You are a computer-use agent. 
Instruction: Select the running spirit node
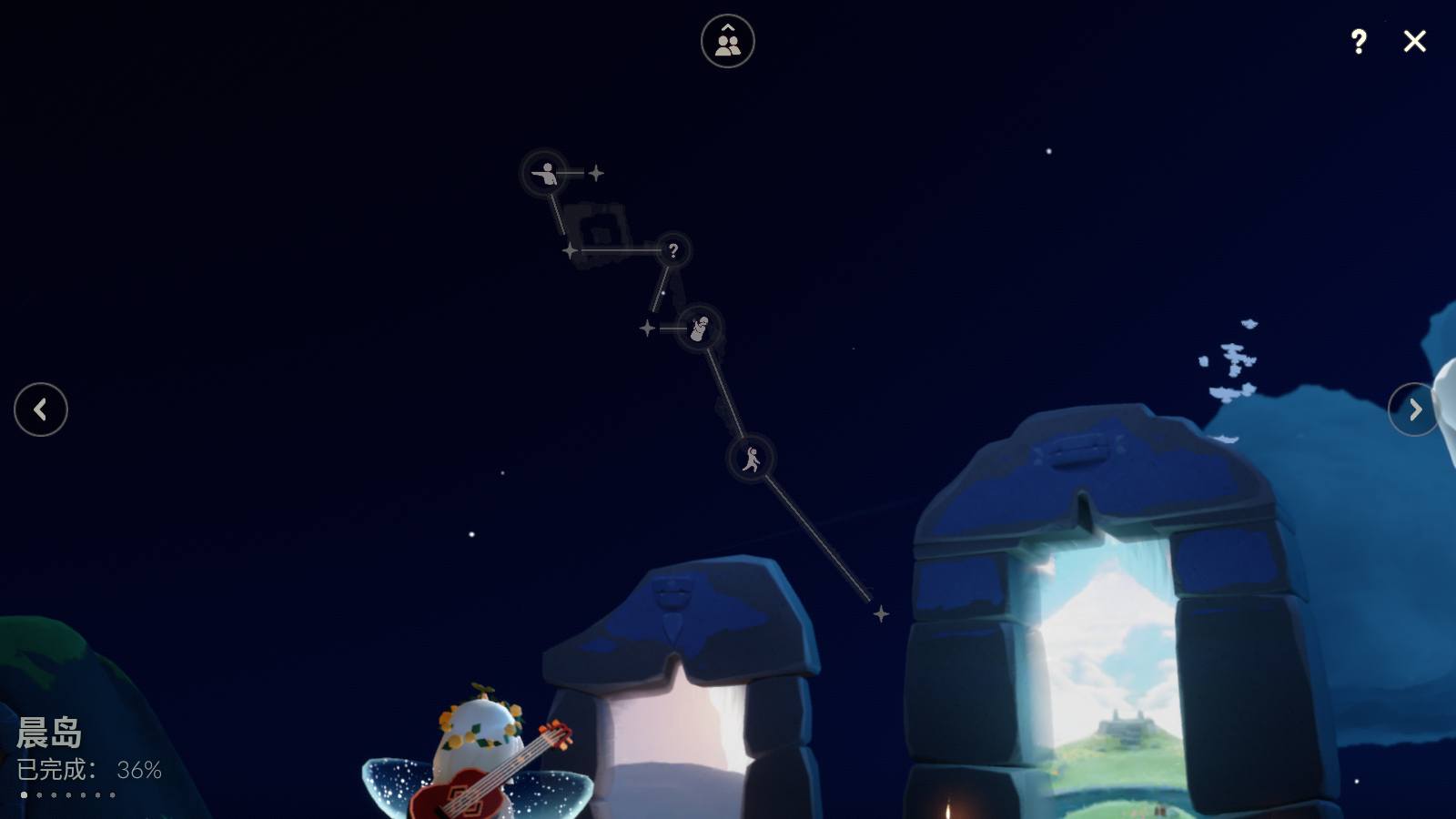pyautogui.click(x=751, y=459)
